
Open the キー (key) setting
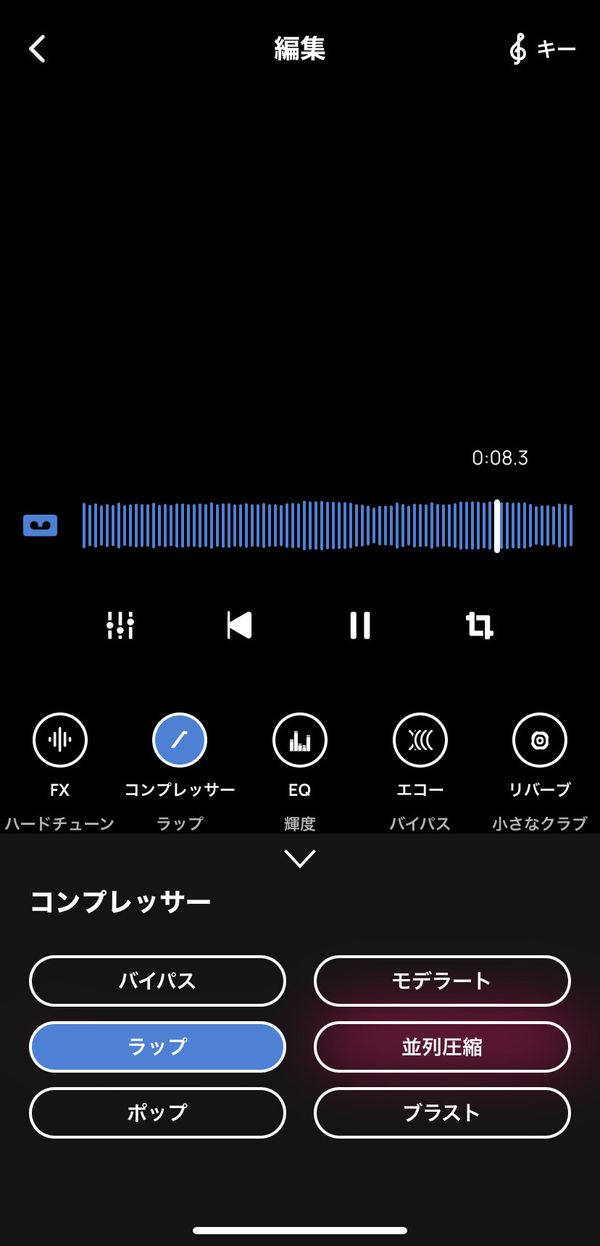coord(542,49)
